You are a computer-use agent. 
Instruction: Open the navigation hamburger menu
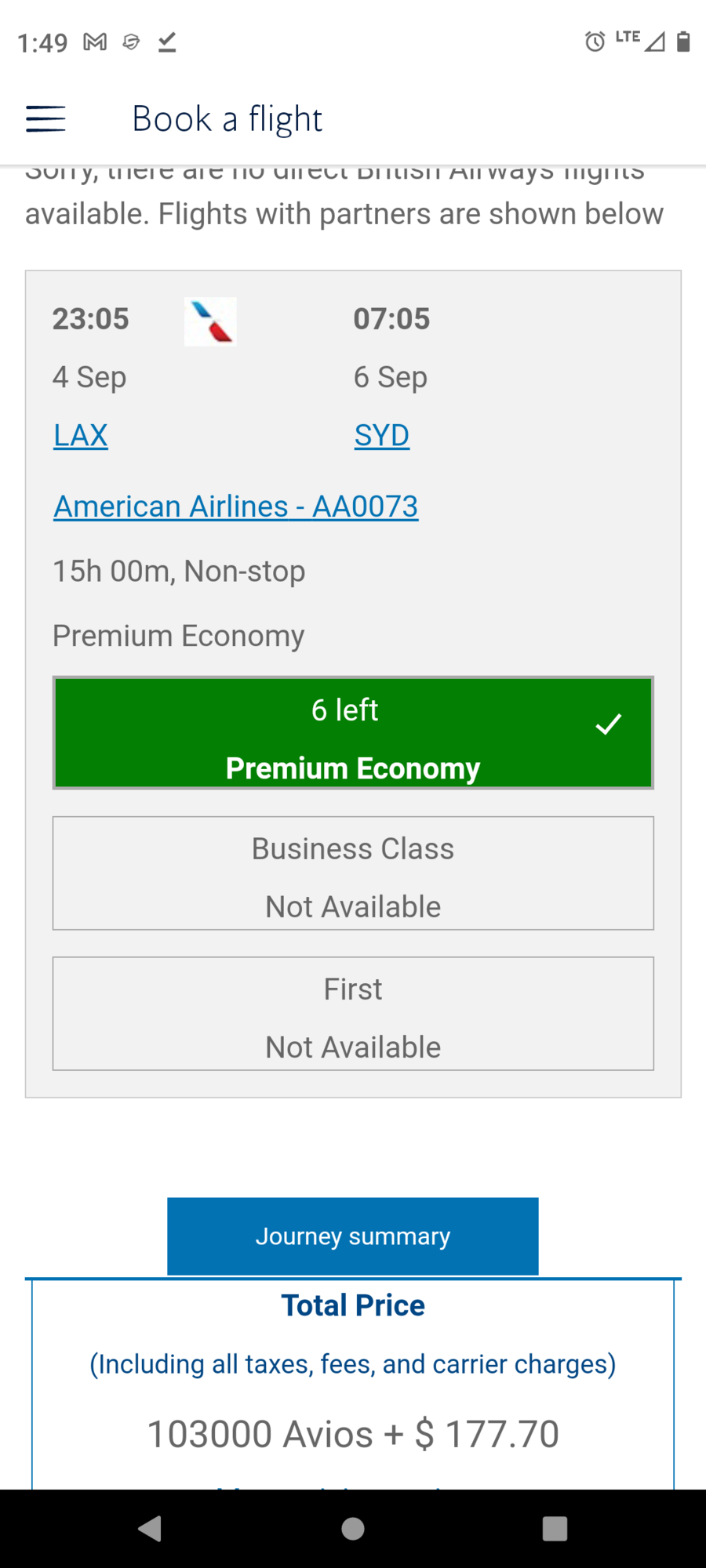coord(45,118)
